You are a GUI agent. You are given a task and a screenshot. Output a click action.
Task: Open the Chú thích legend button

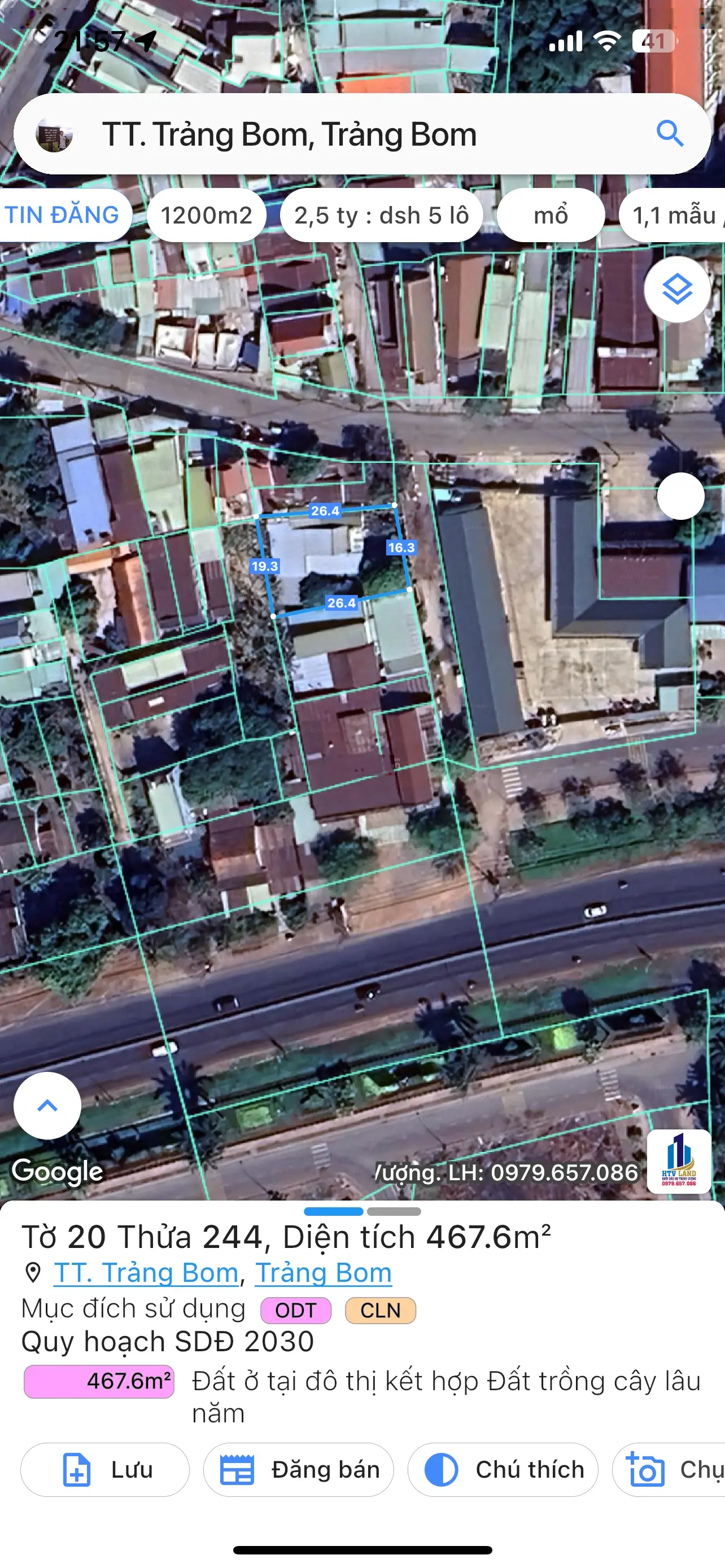click(503, 1469)
